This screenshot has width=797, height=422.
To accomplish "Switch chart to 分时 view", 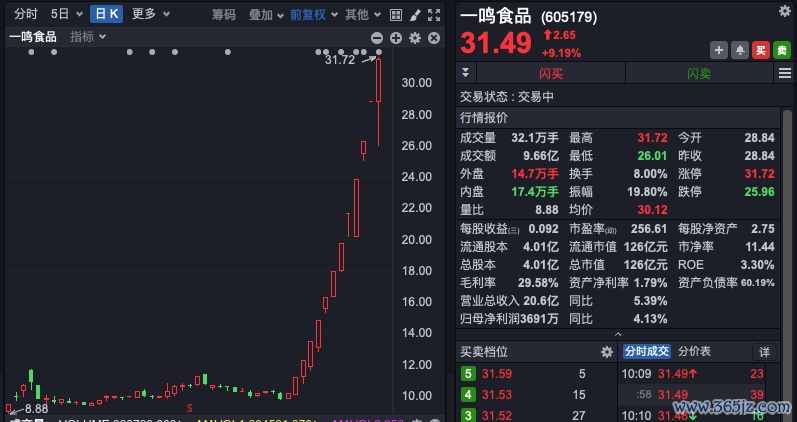I will tap(25, 14).
